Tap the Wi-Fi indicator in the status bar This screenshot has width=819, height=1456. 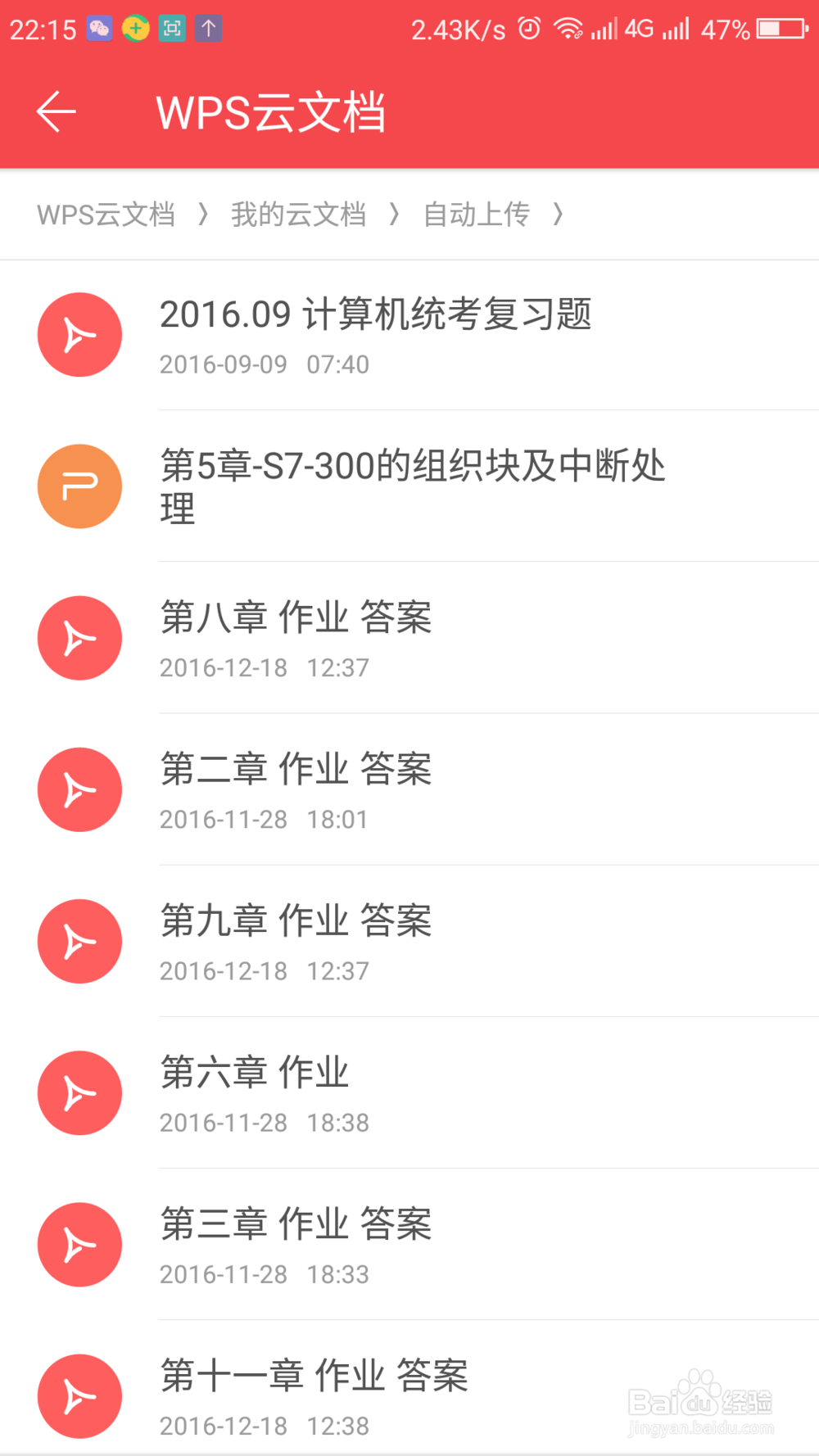569,27
